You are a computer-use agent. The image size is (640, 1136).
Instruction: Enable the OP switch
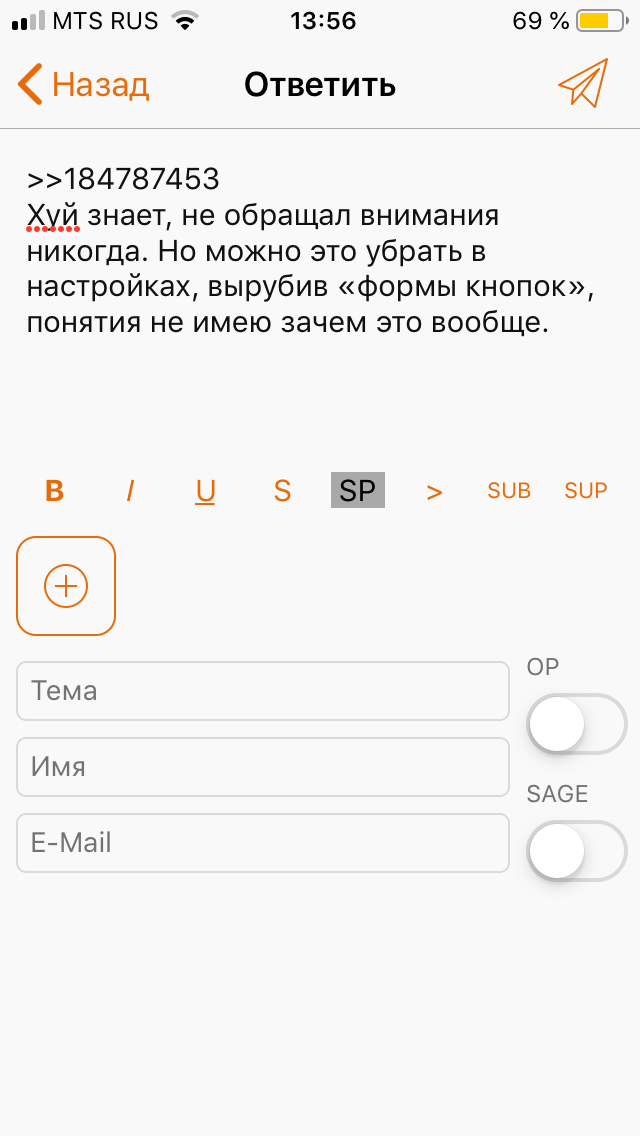pos(577,724)
